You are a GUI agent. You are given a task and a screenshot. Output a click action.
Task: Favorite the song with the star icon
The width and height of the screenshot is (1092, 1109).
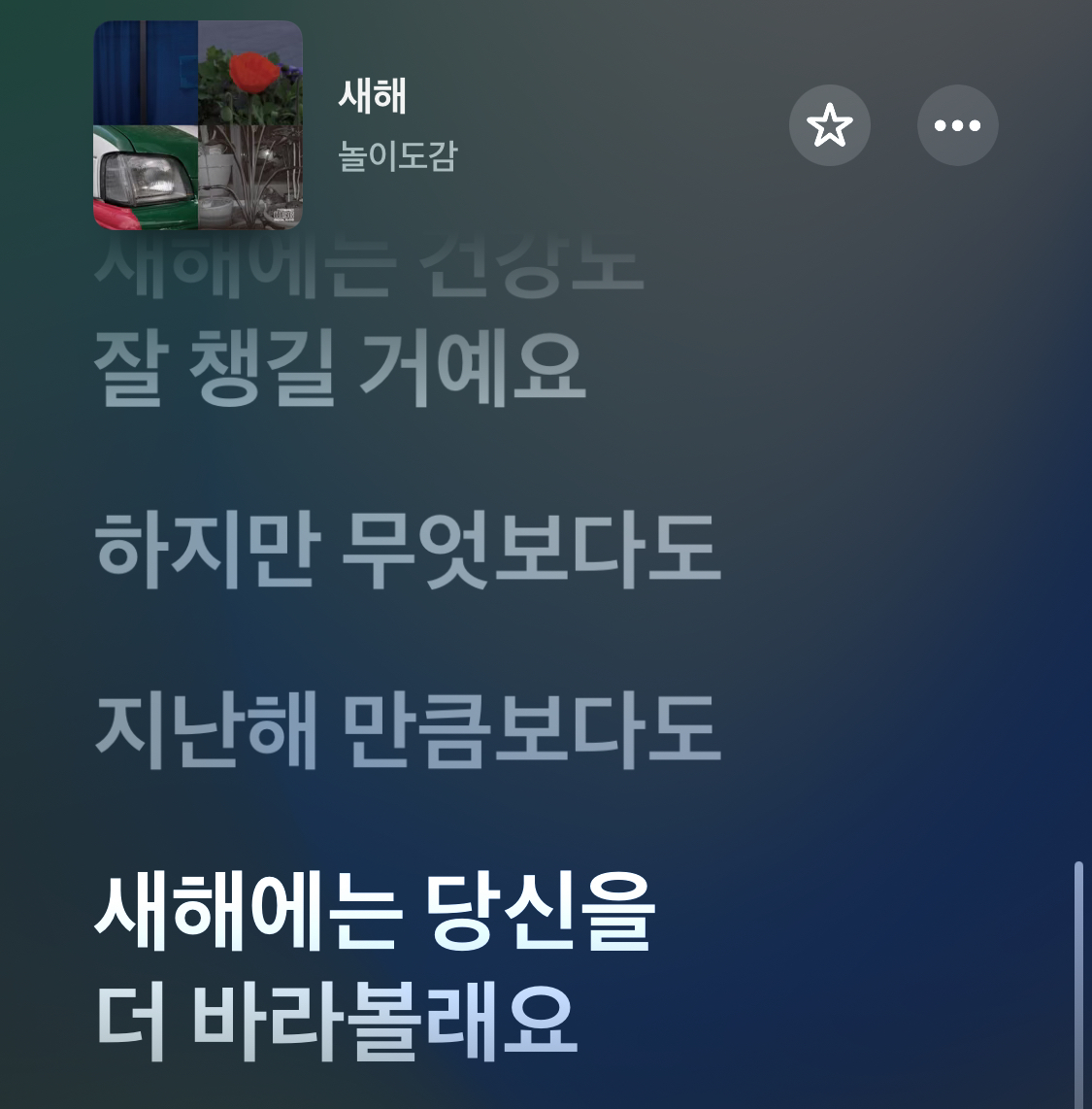point(829,125)
